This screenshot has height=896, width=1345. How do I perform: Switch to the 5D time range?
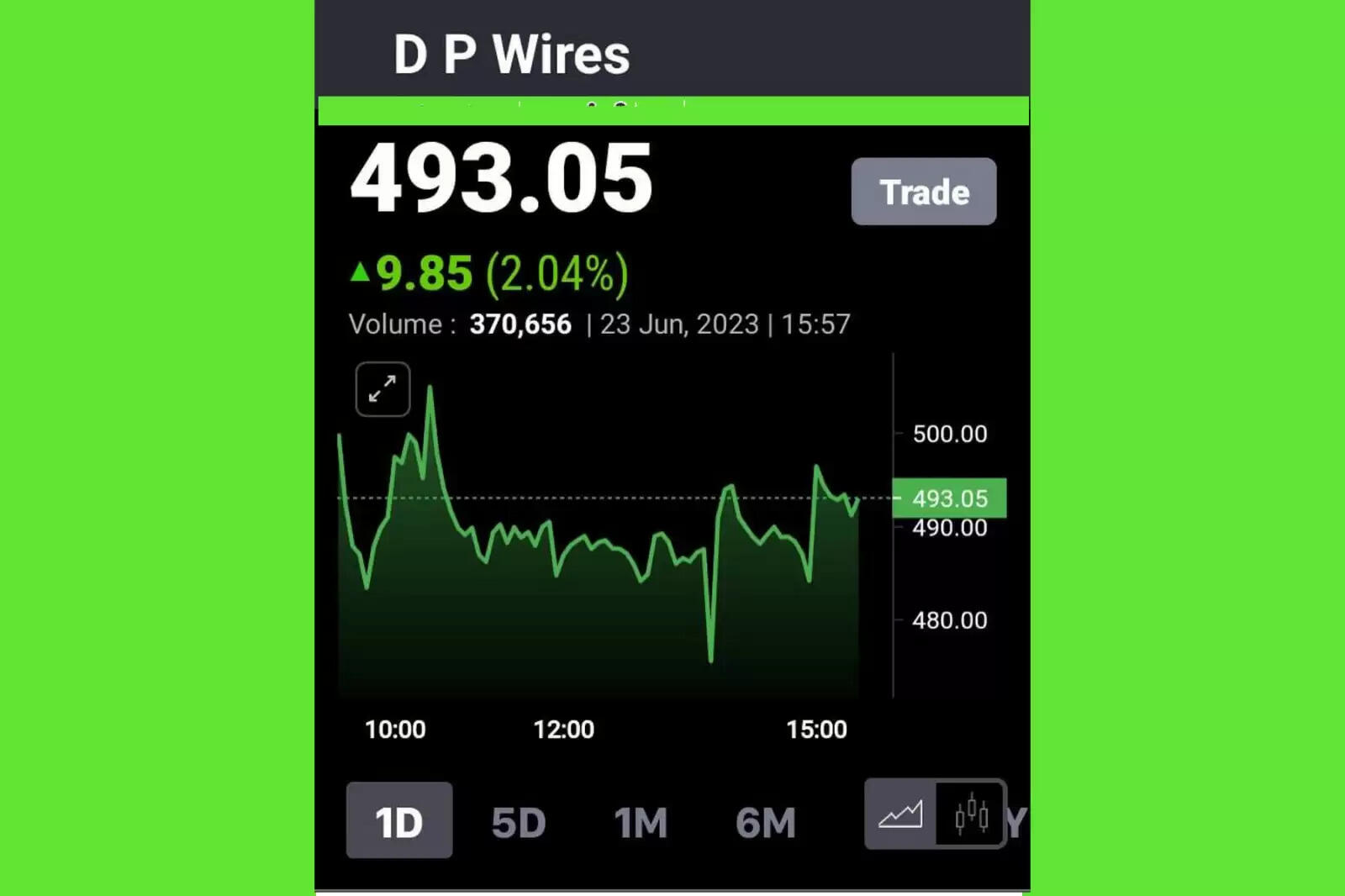(519, 822)
